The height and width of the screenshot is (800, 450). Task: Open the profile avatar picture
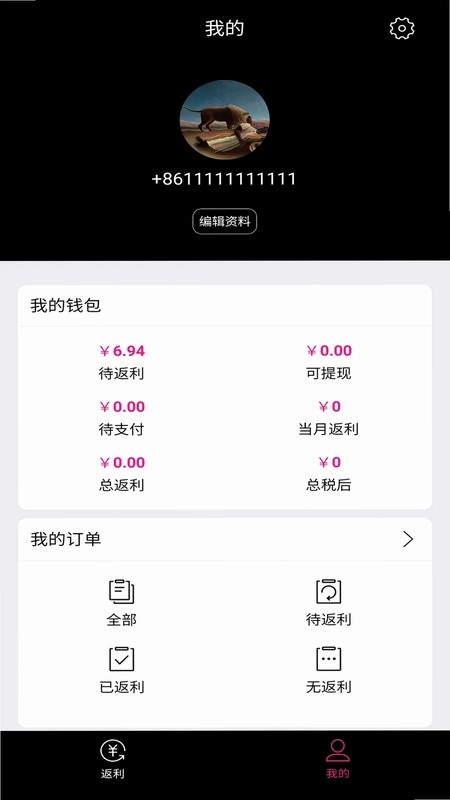tap(224, 120)
